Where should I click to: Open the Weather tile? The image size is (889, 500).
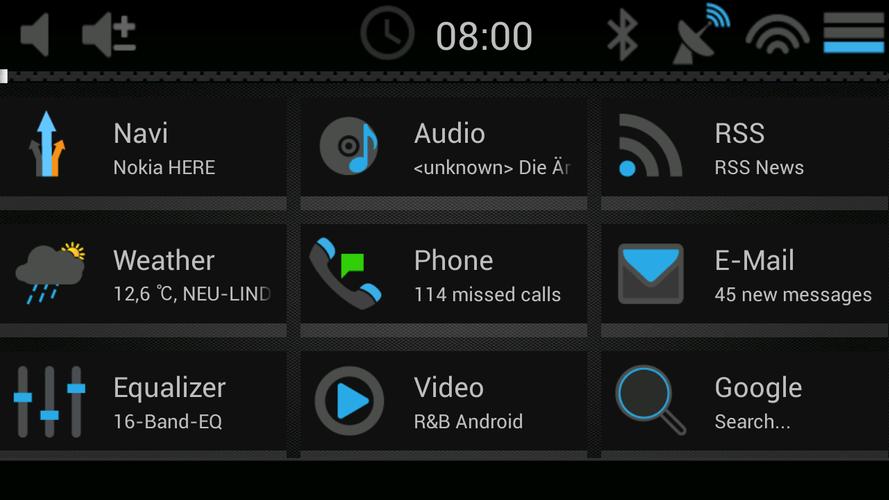pos(143,274)
